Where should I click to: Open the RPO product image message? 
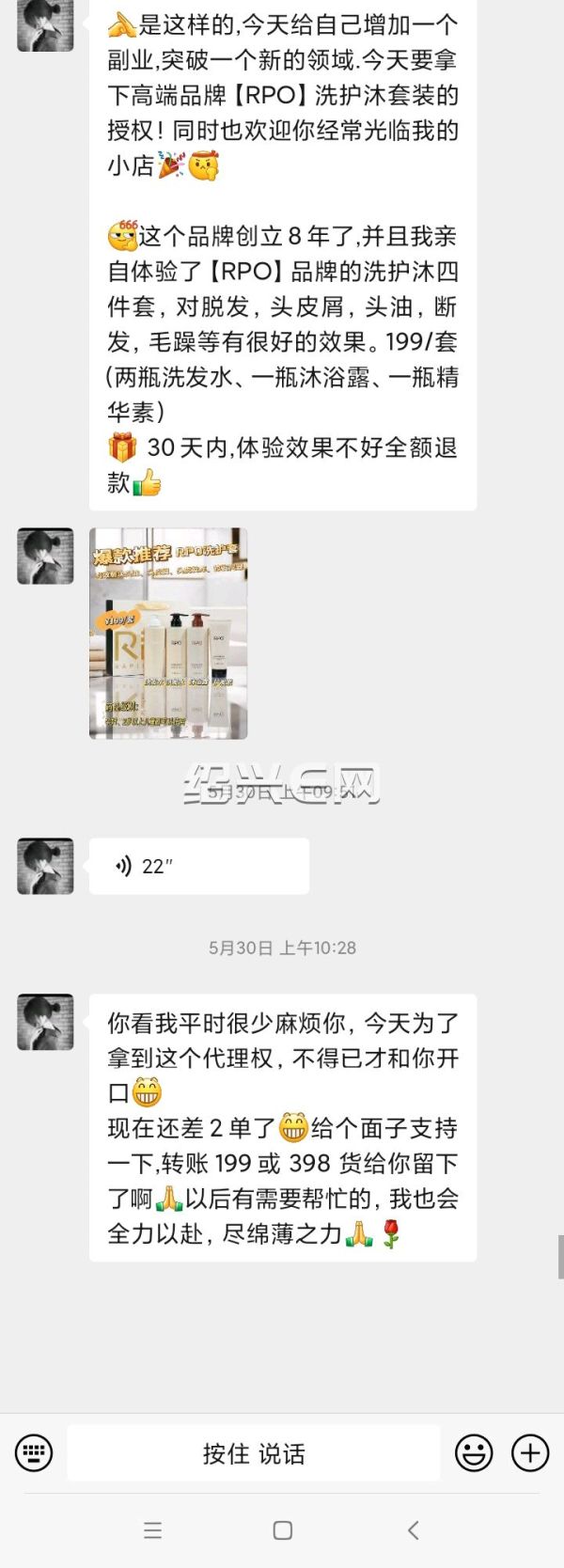pos(168,633)
